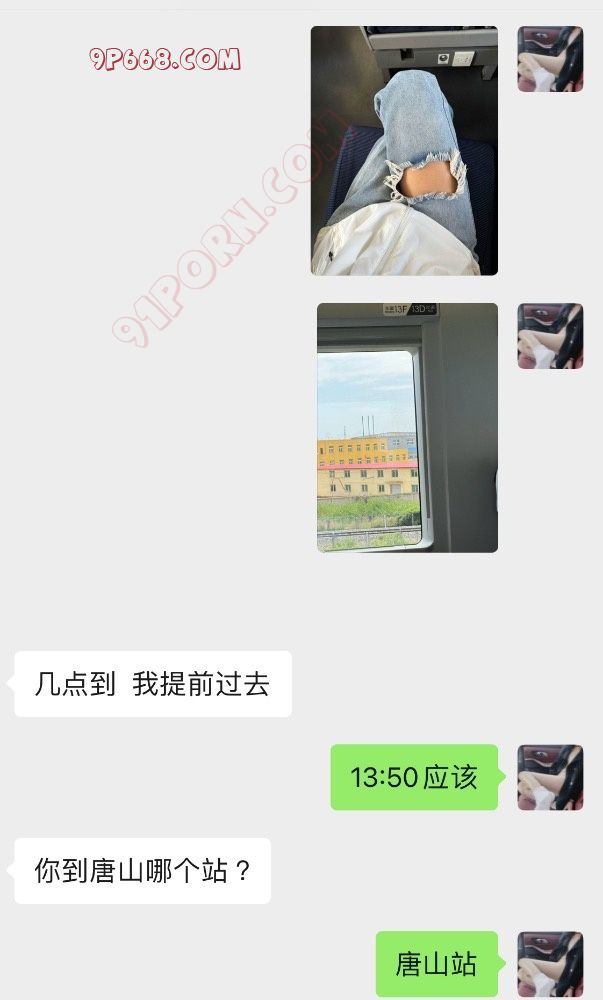
Task: Tap the sender avatar beside "13:50应该"
Action: coord(550,777)
